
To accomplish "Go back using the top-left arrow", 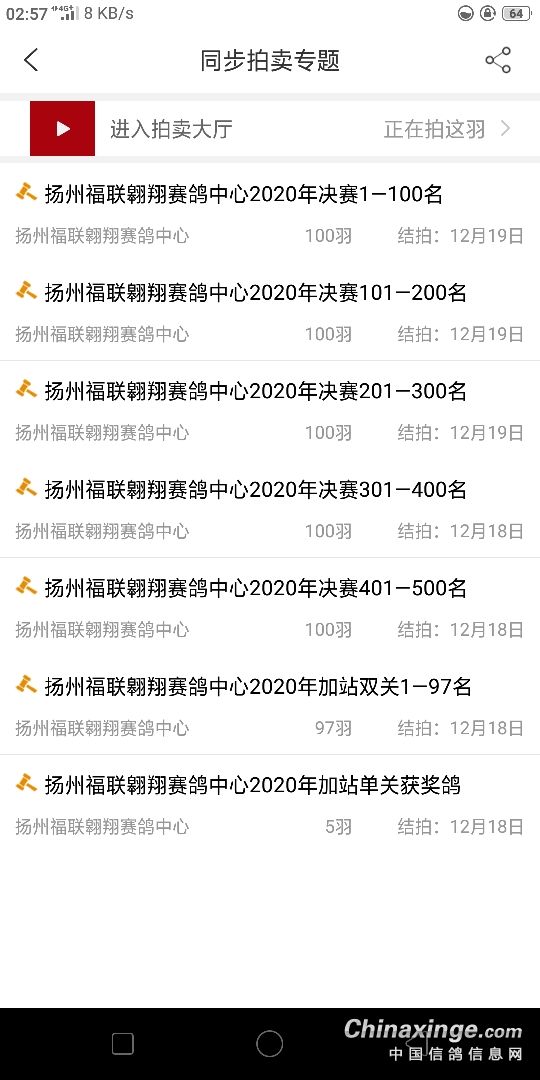I will click(x=31, y=60).
